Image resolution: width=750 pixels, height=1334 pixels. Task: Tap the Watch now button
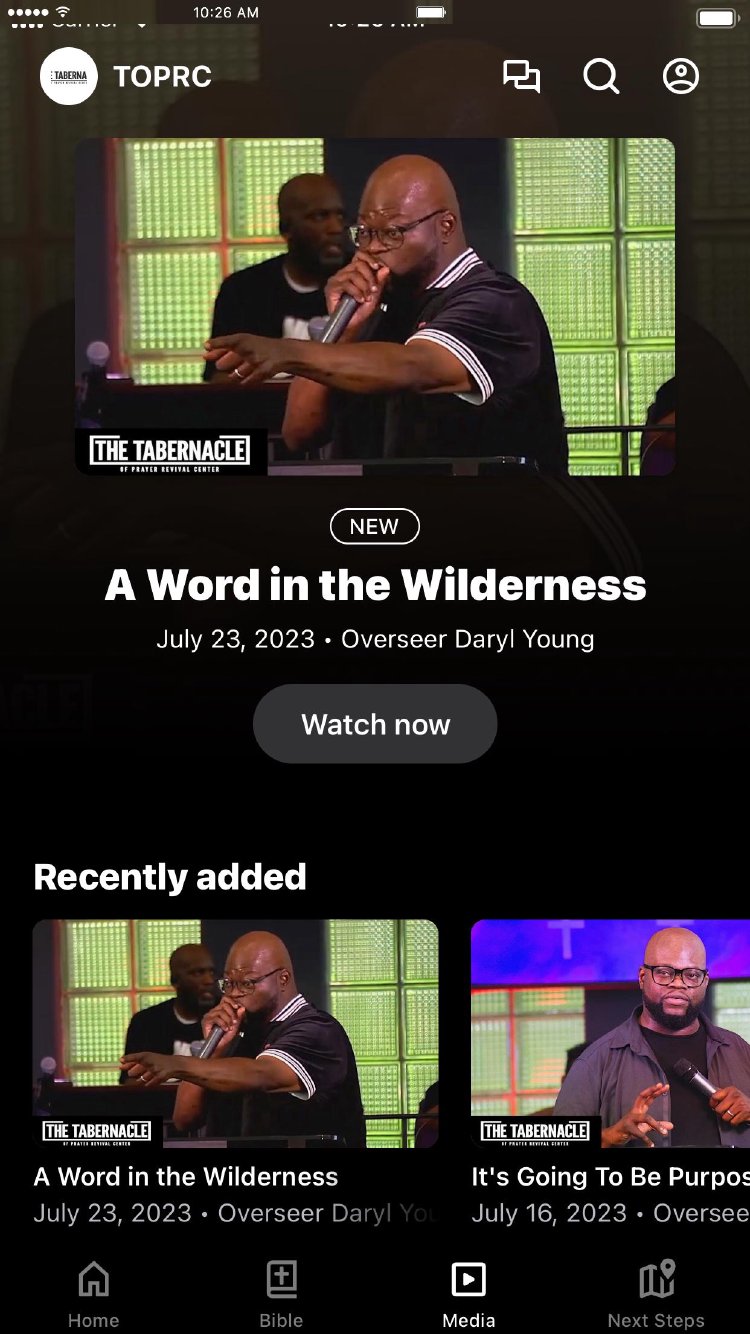point(375,724)
